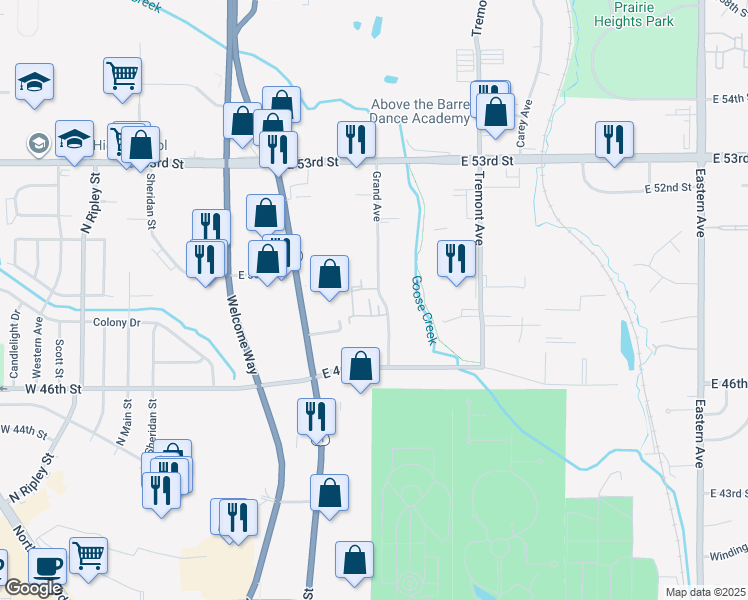Screen dimensions: 748x600
Task: Select the restaurant marker beside Goose Creek
Action: coord(456,259)
